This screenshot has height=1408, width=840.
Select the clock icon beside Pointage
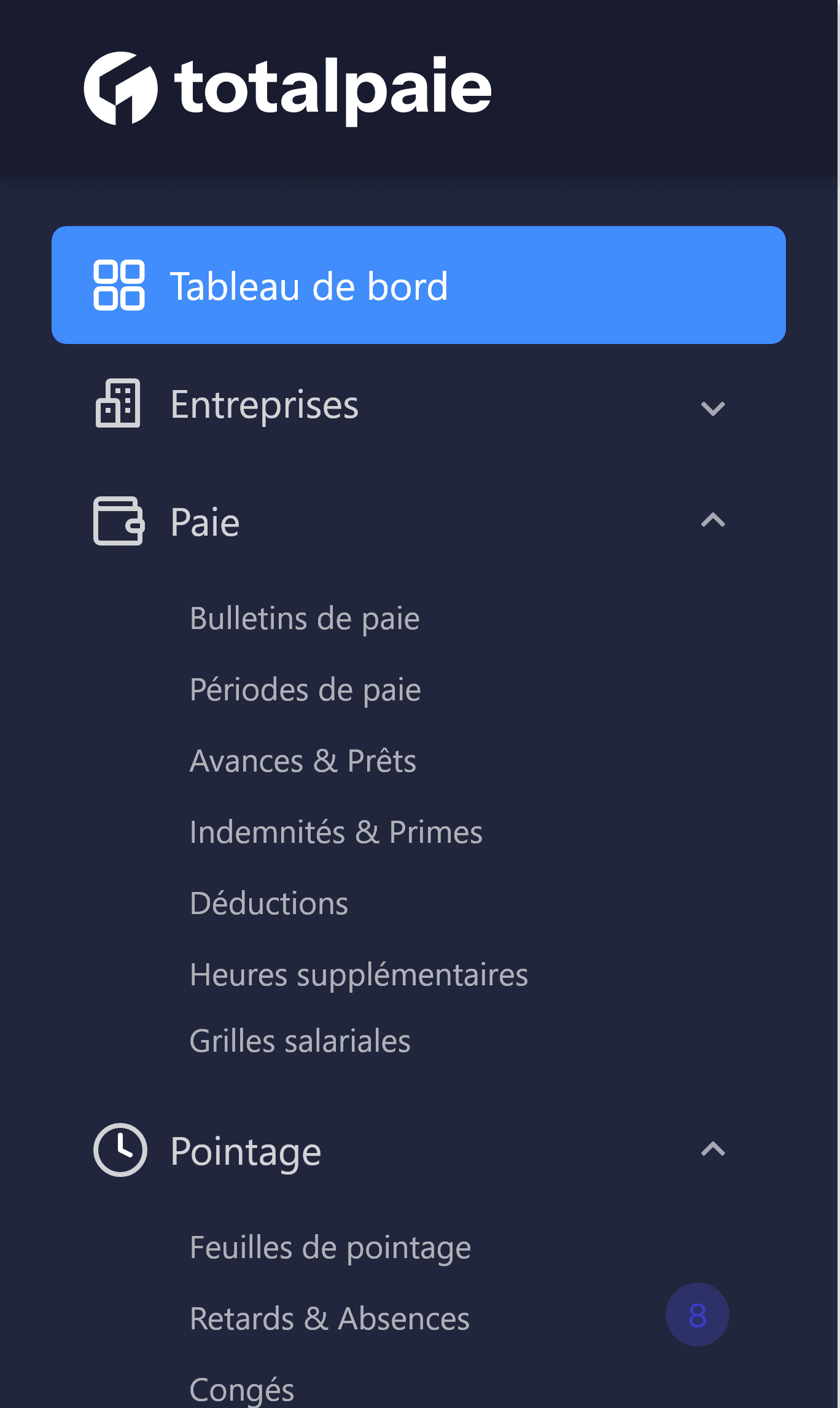tap(120, 1150)
